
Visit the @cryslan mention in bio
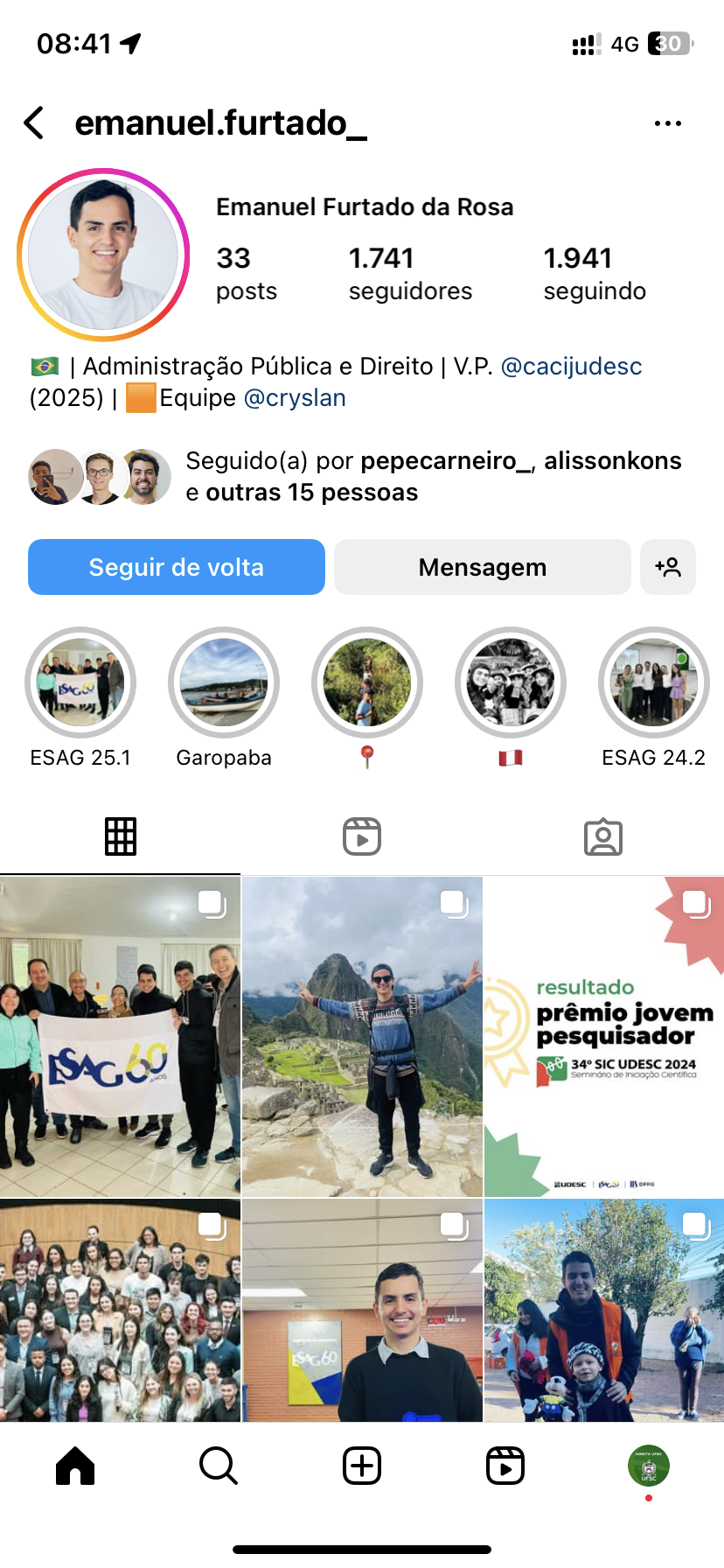click(295, 398)
